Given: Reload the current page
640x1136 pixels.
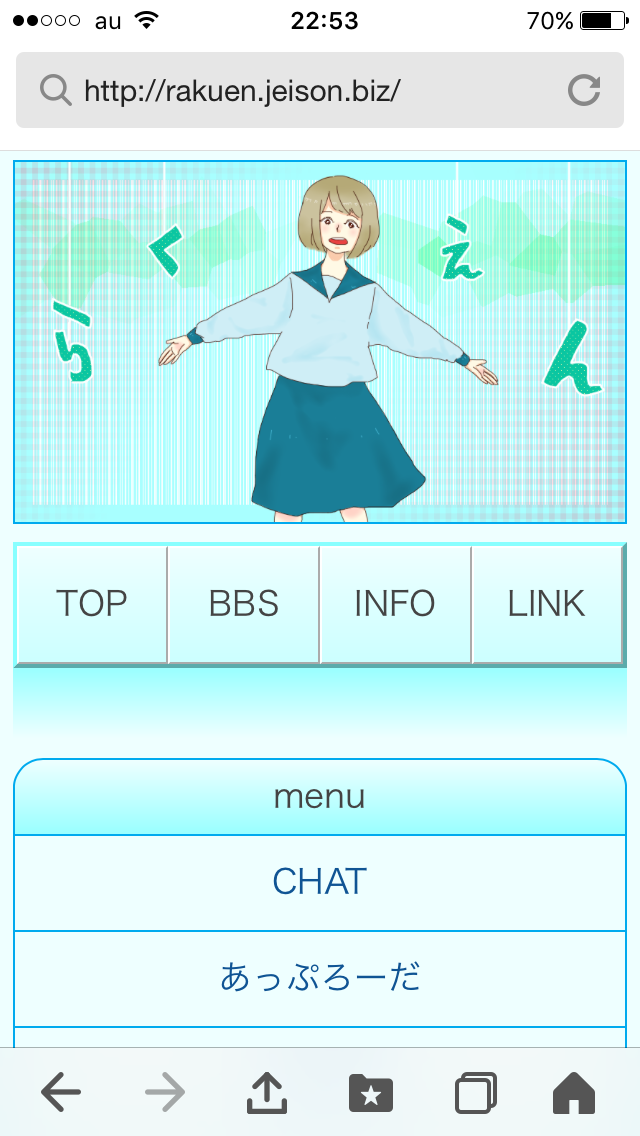Looking at the screenshot, I should click(584, 91).
